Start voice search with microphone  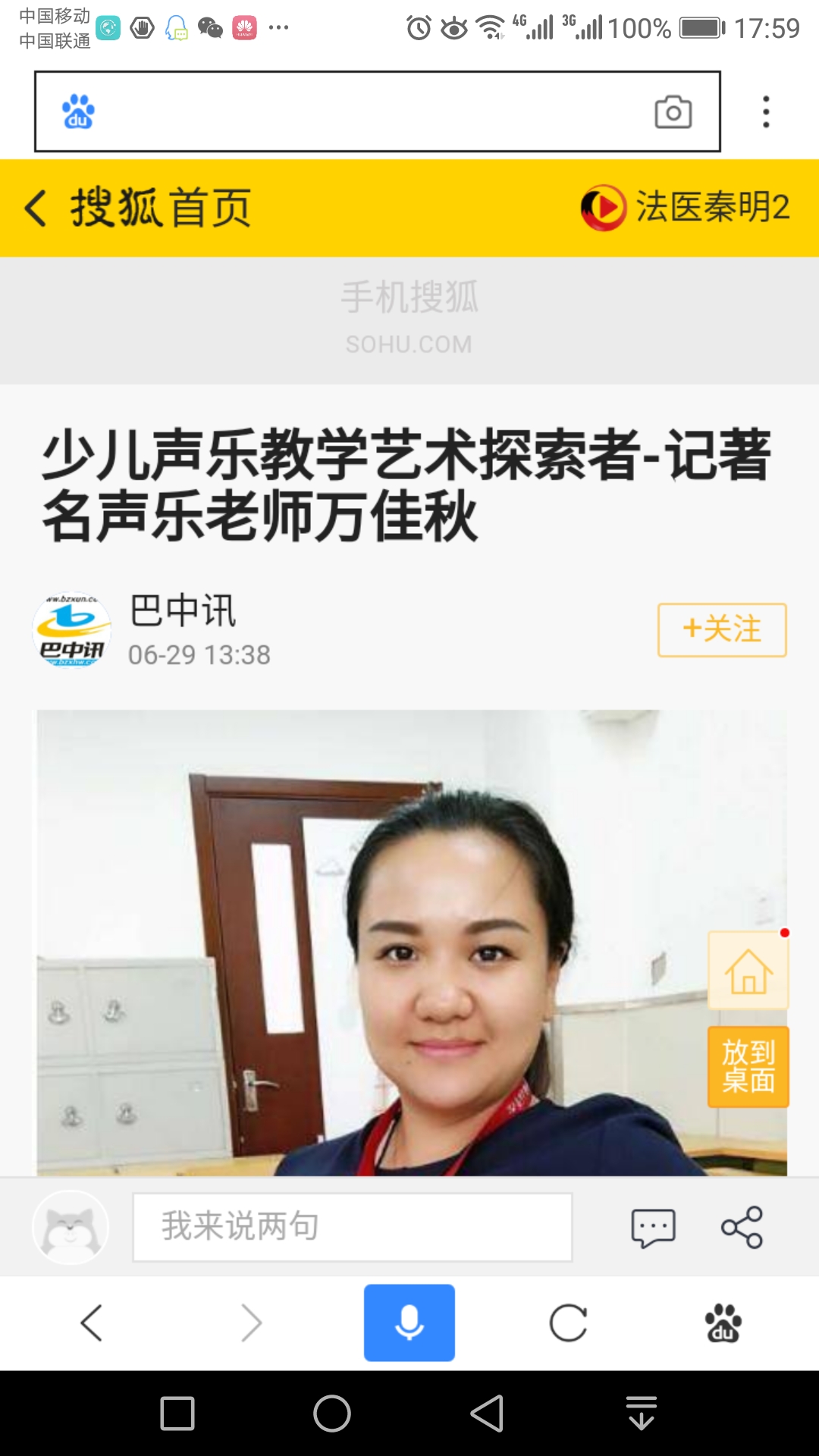[409, 1323]
